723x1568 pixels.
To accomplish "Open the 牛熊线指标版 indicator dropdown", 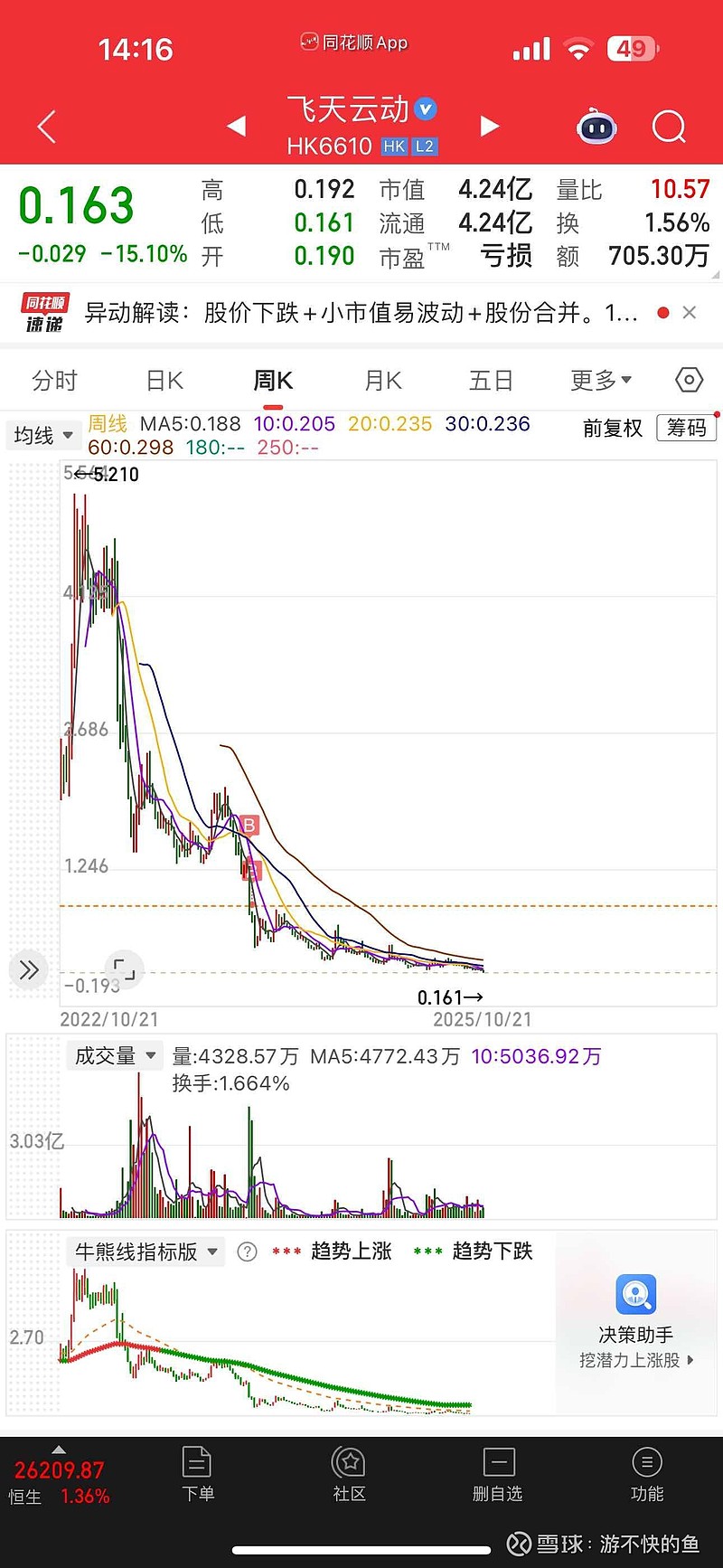I will point(146,1251).
